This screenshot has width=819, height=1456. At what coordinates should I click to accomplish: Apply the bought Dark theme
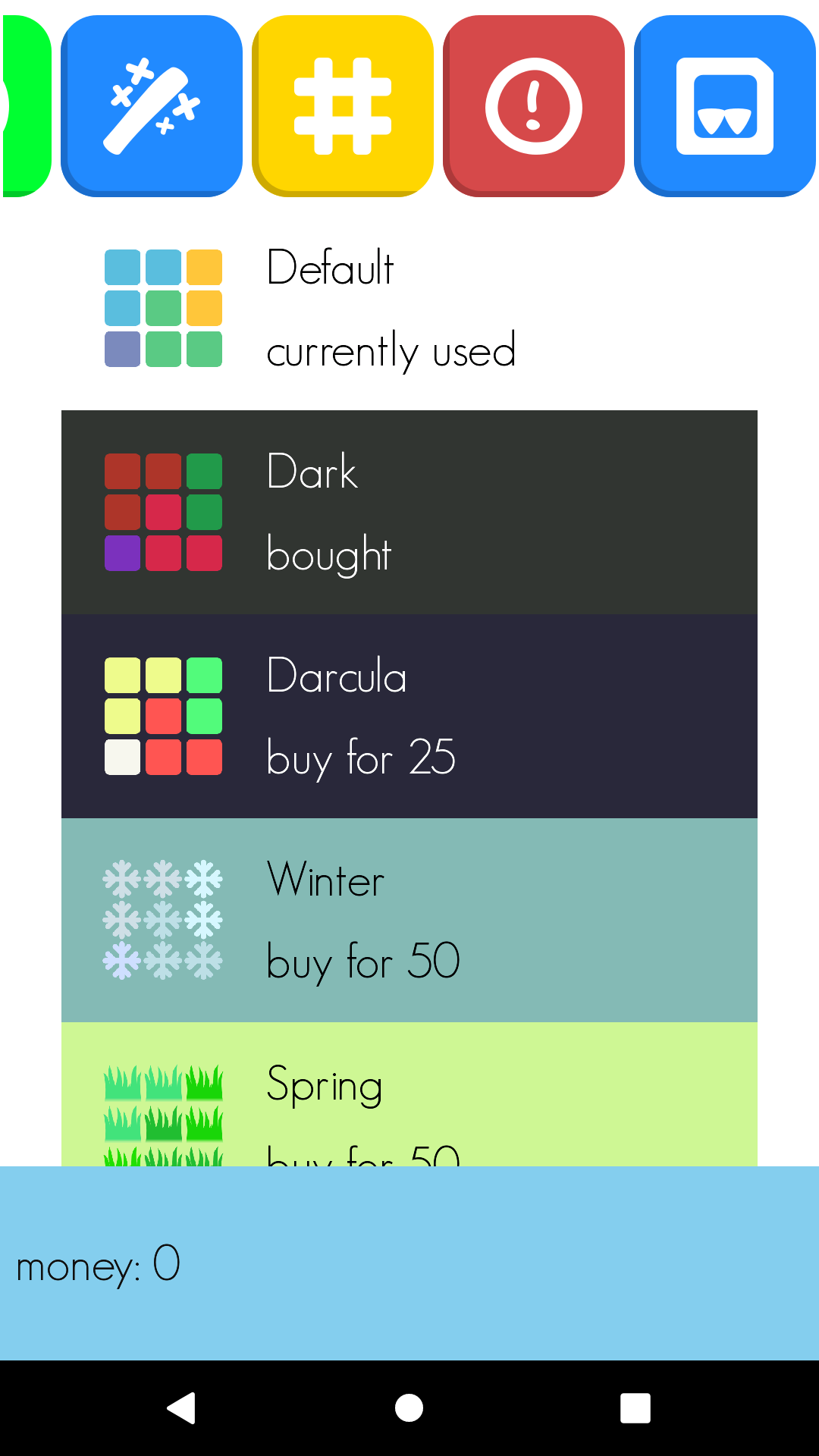[409, 513]
